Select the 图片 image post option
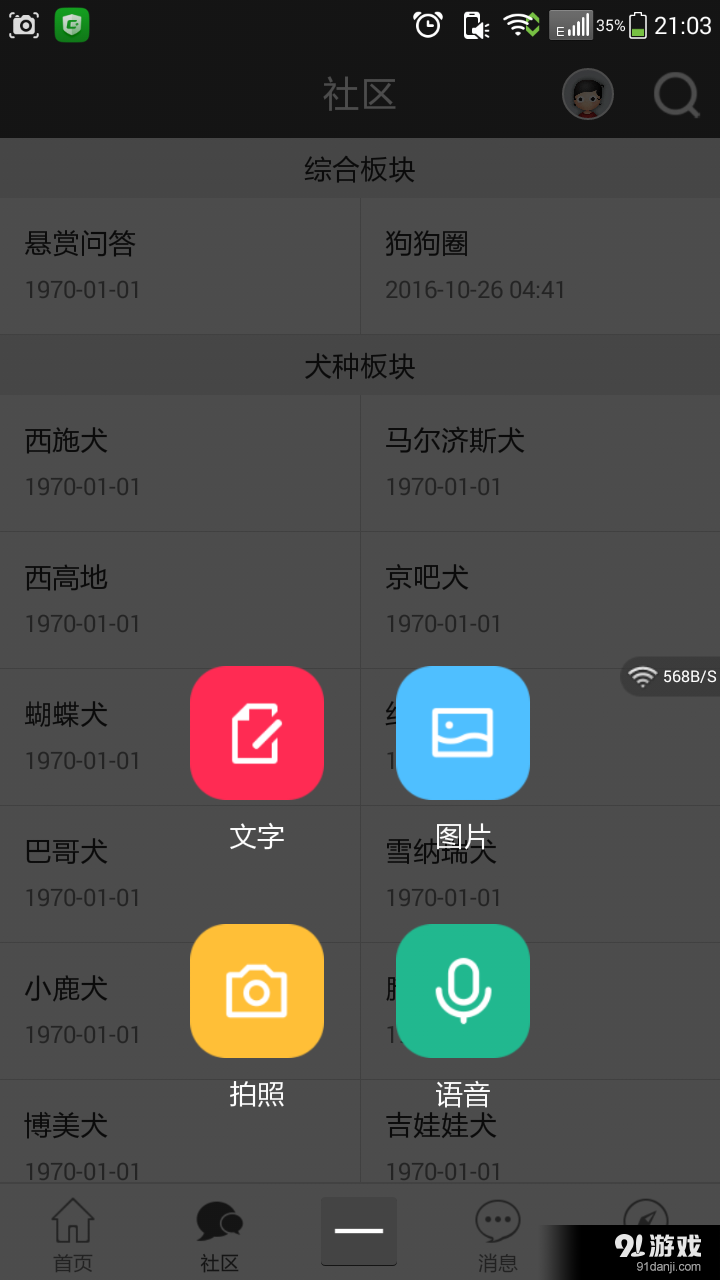Viewport: 720px width, 1280px height. tap(462, 732)
